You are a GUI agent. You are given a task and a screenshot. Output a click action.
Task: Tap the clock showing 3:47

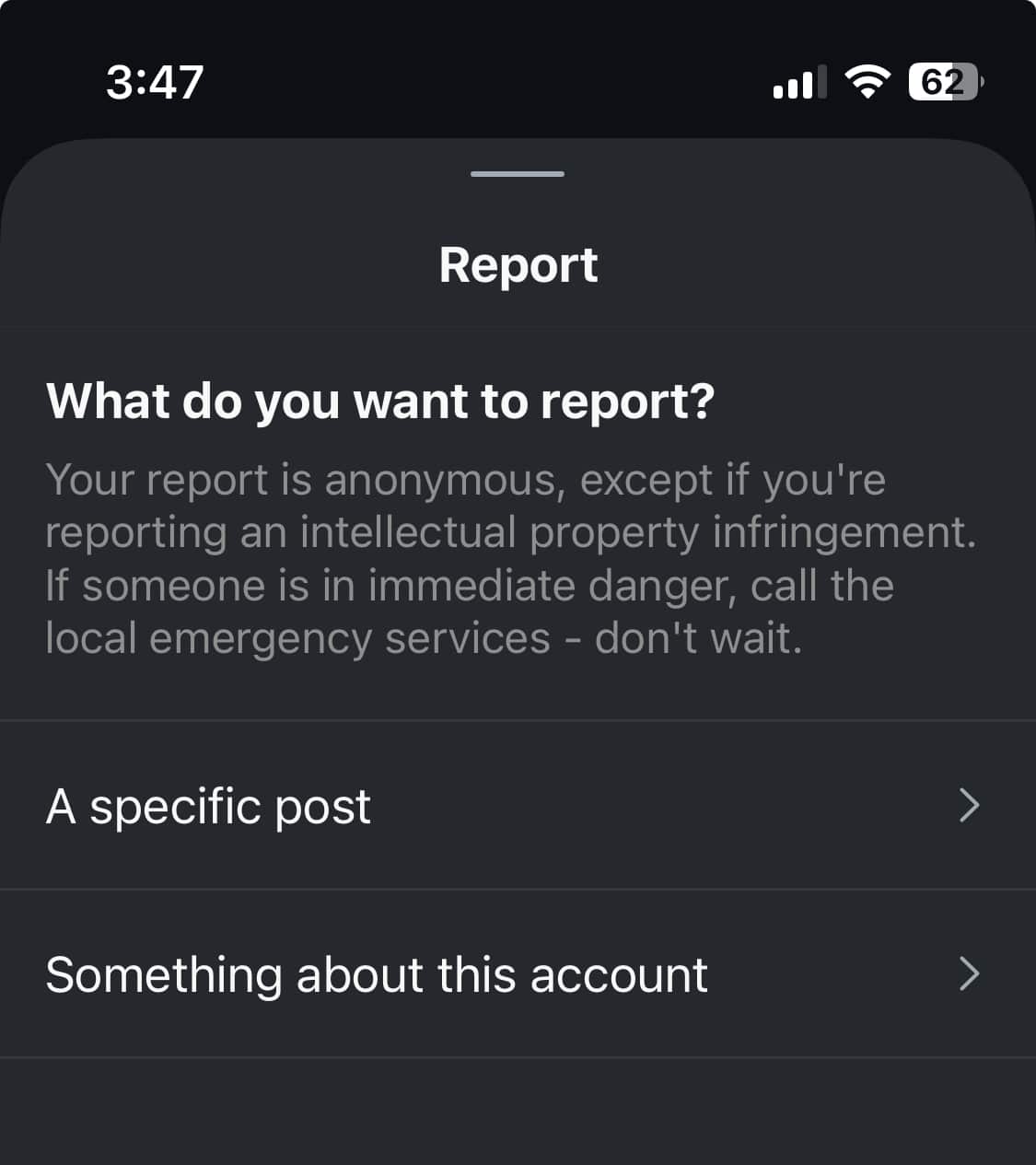[153, 83]
